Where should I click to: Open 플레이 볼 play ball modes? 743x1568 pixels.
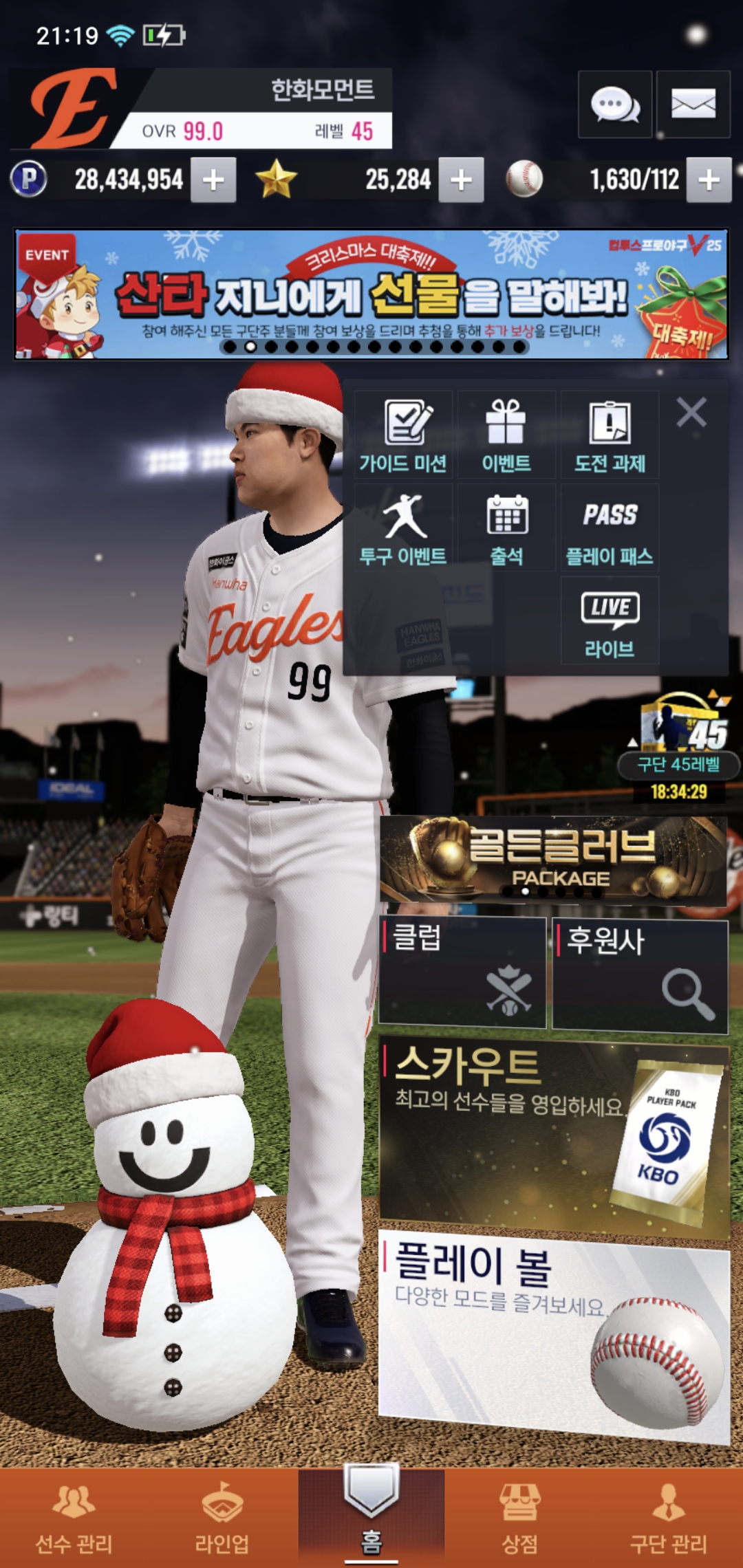[554, 1334]
